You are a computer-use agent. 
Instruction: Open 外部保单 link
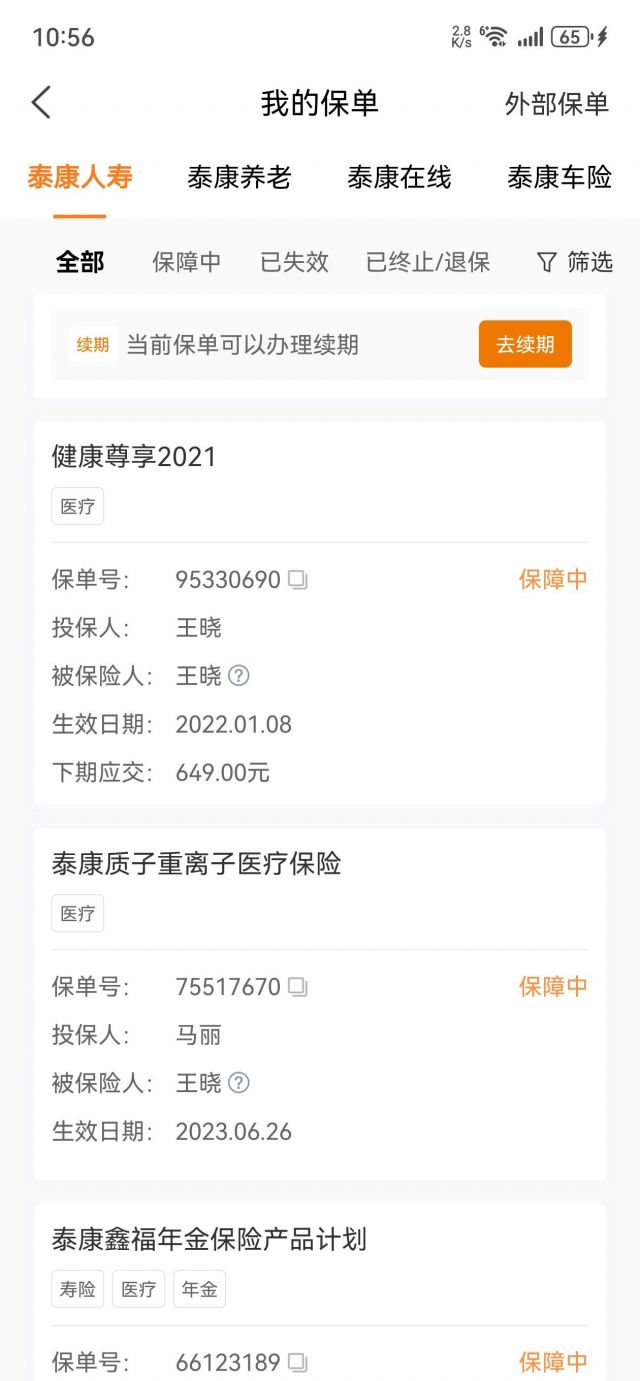tap(556, 104)
